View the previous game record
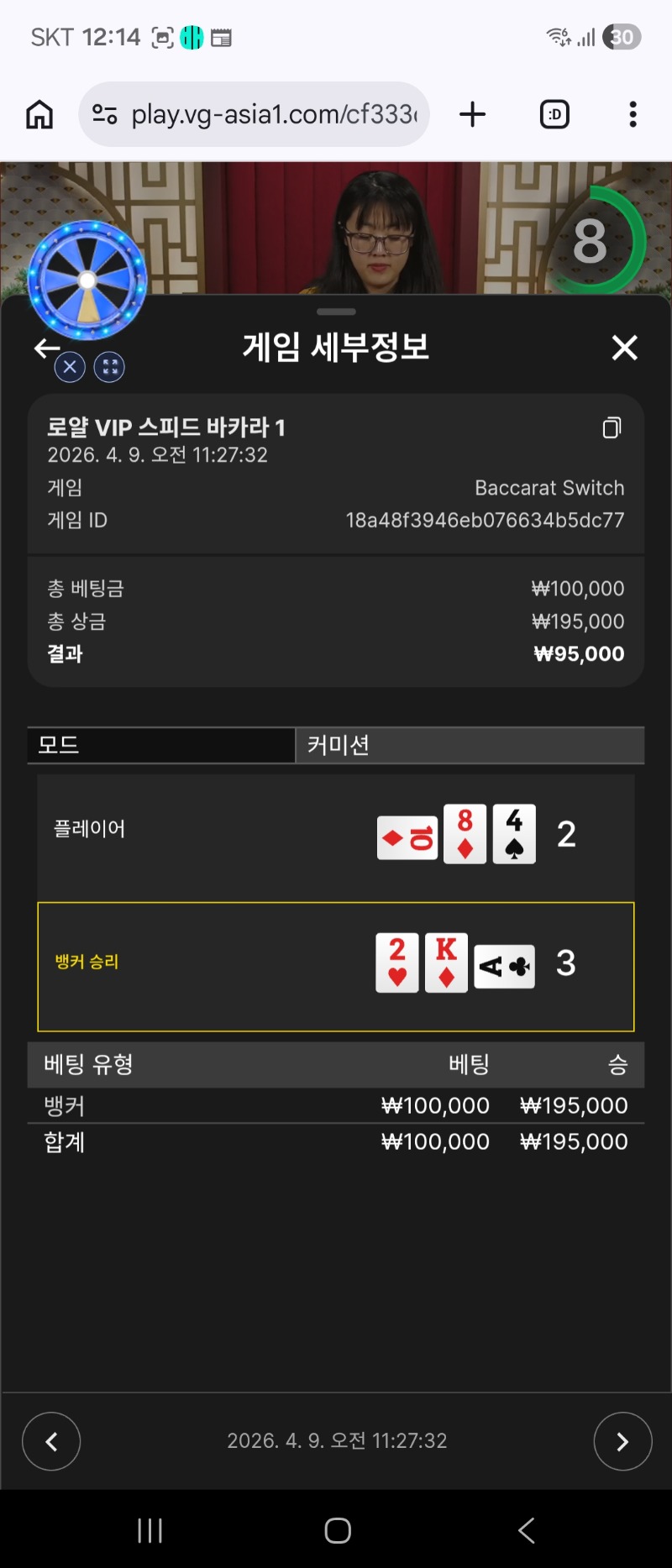This screenshot has width=672, height=1568. coord(51,1441)
